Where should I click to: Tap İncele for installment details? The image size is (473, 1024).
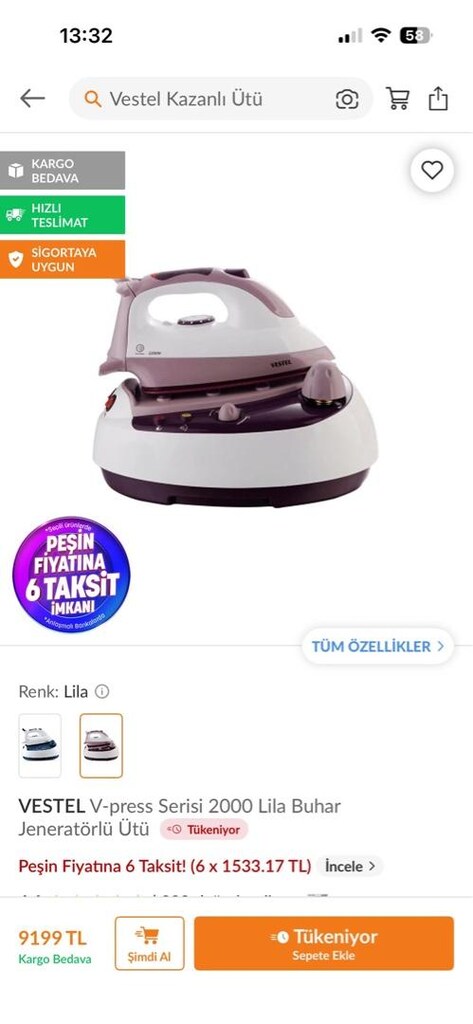point(351,866)
